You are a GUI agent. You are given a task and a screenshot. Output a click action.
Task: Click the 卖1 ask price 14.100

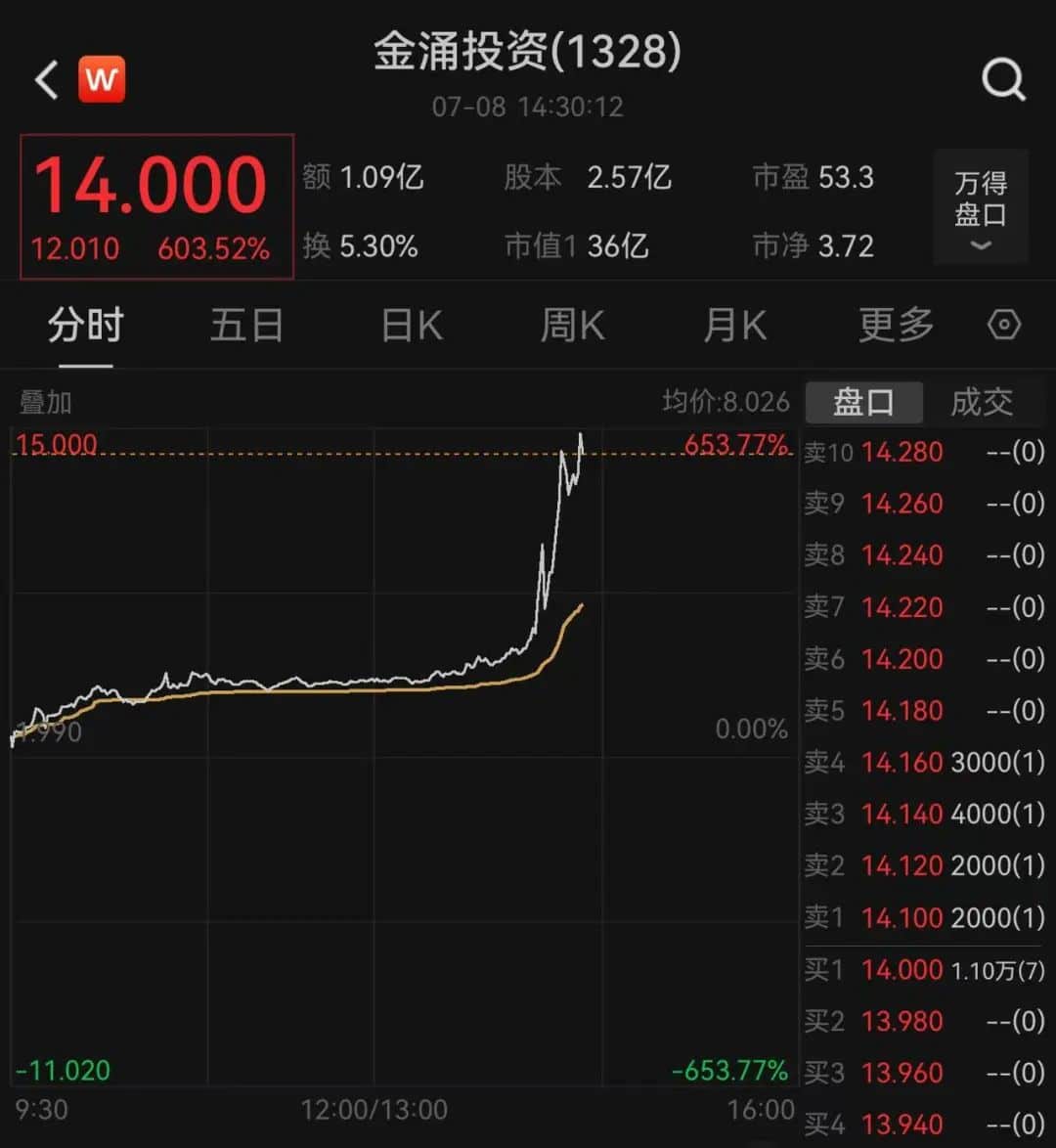901,917
